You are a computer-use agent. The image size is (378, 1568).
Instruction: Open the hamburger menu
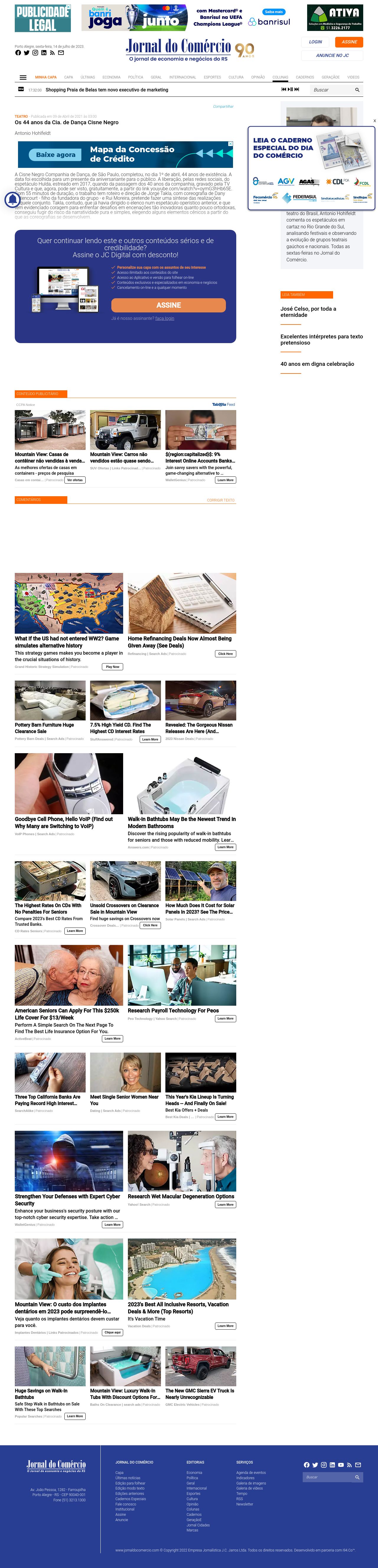pyautogui.click(x=23, y=77)
